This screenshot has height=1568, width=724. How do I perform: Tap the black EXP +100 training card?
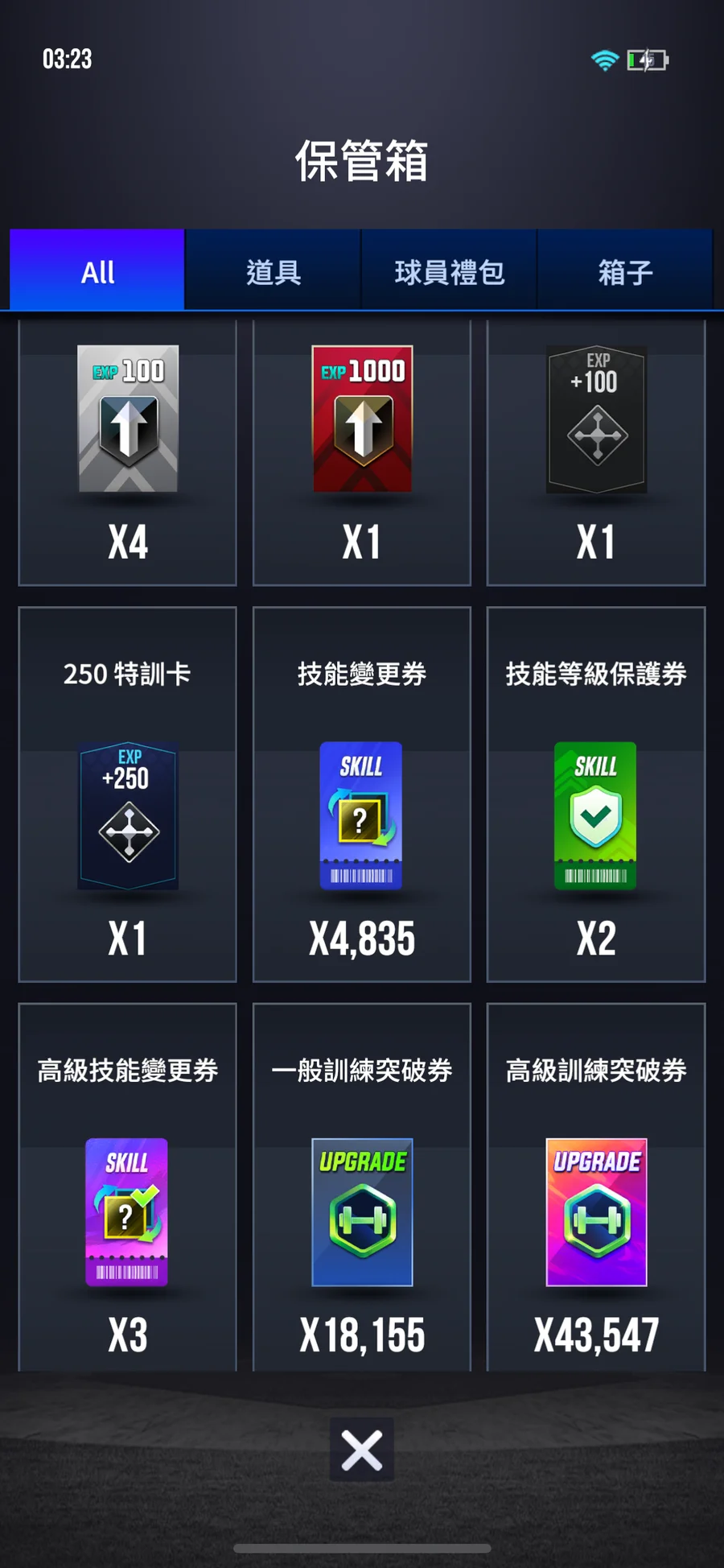[596, 452]
